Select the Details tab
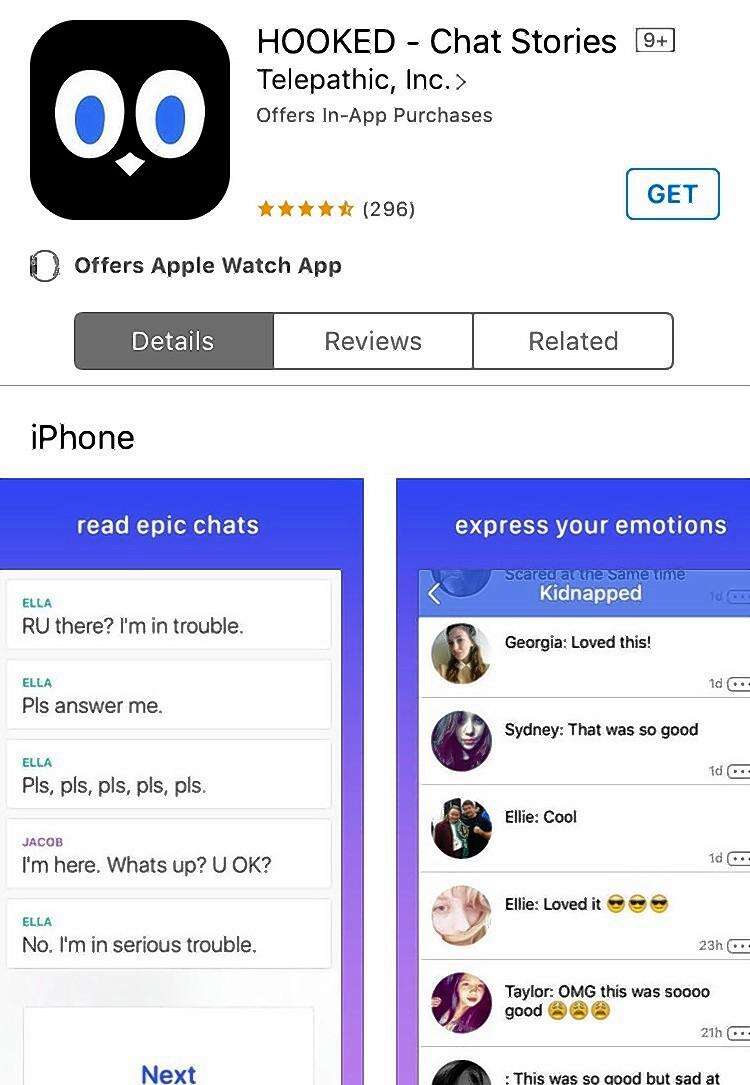The height and width of the screenshot is (1085, 750). 173,341
